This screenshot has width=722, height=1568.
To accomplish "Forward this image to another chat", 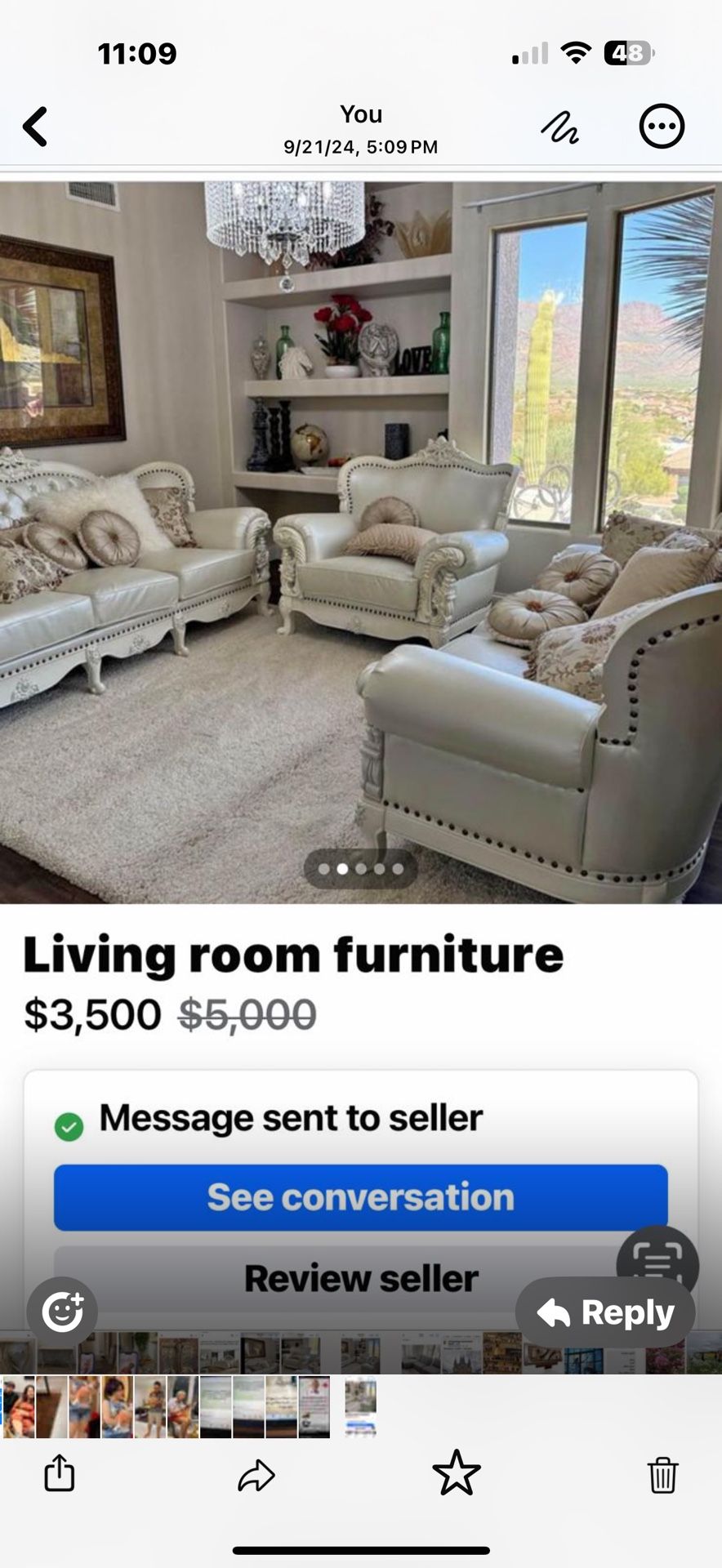I will click(x=256, y=1475).
